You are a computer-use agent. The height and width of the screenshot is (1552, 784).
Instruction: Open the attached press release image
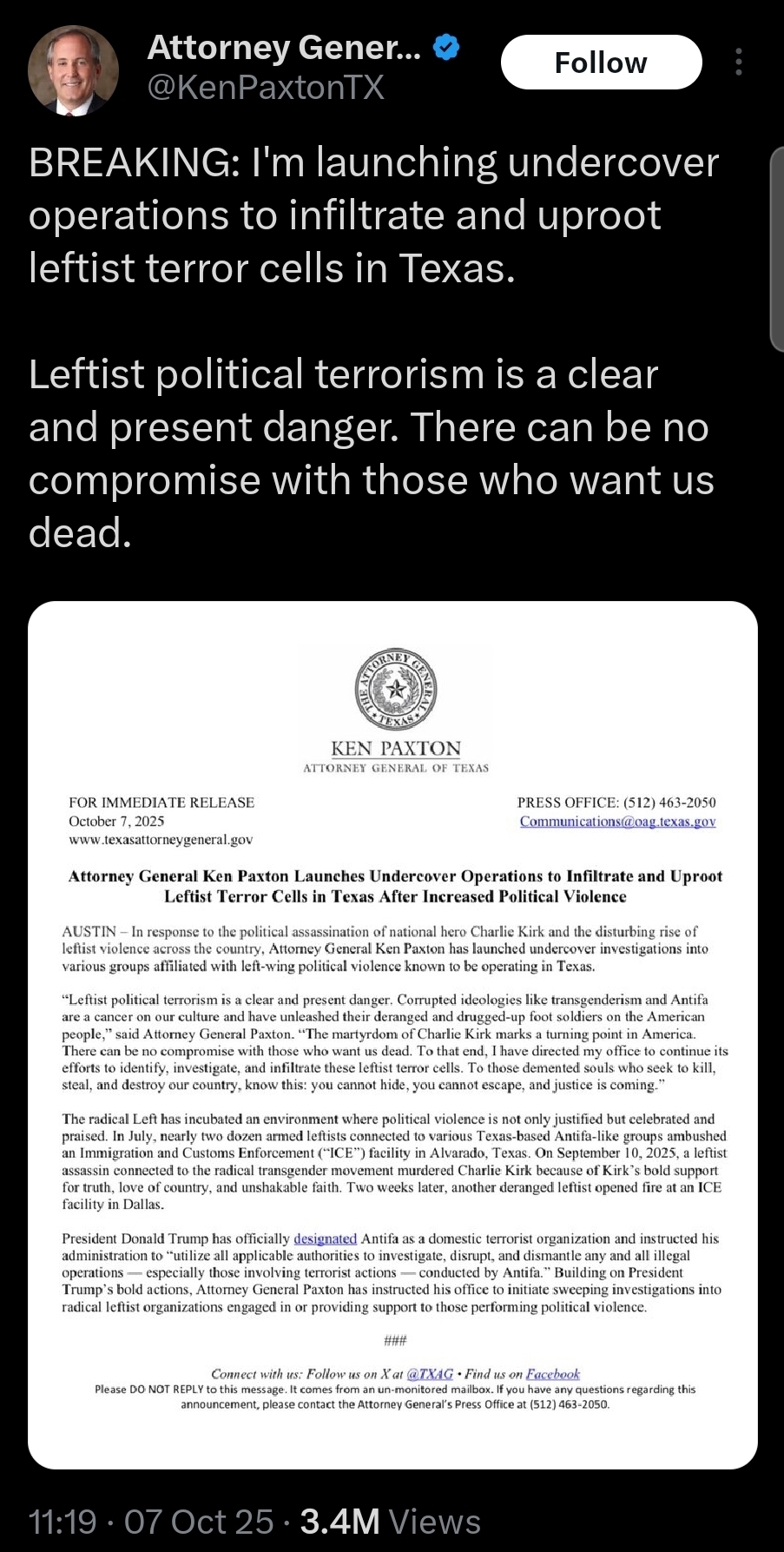392,1034
